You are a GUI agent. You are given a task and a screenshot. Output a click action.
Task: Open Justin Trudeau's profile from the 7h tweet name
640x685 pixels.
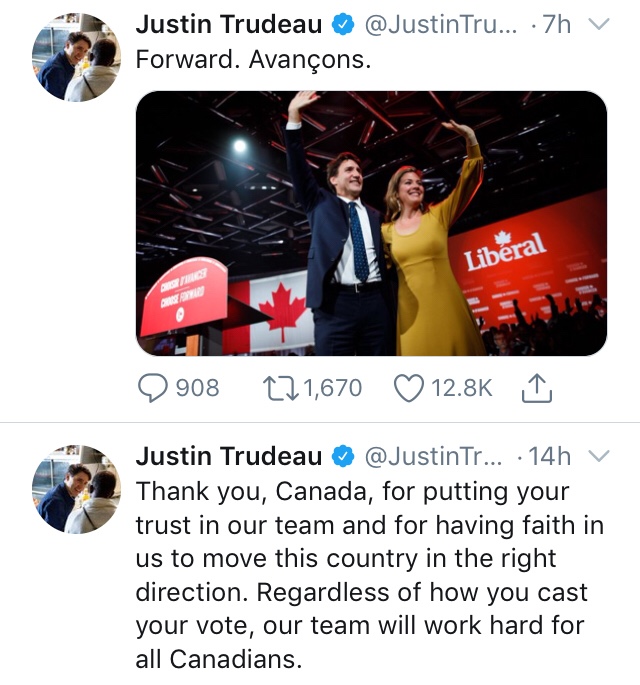(229, 24)
